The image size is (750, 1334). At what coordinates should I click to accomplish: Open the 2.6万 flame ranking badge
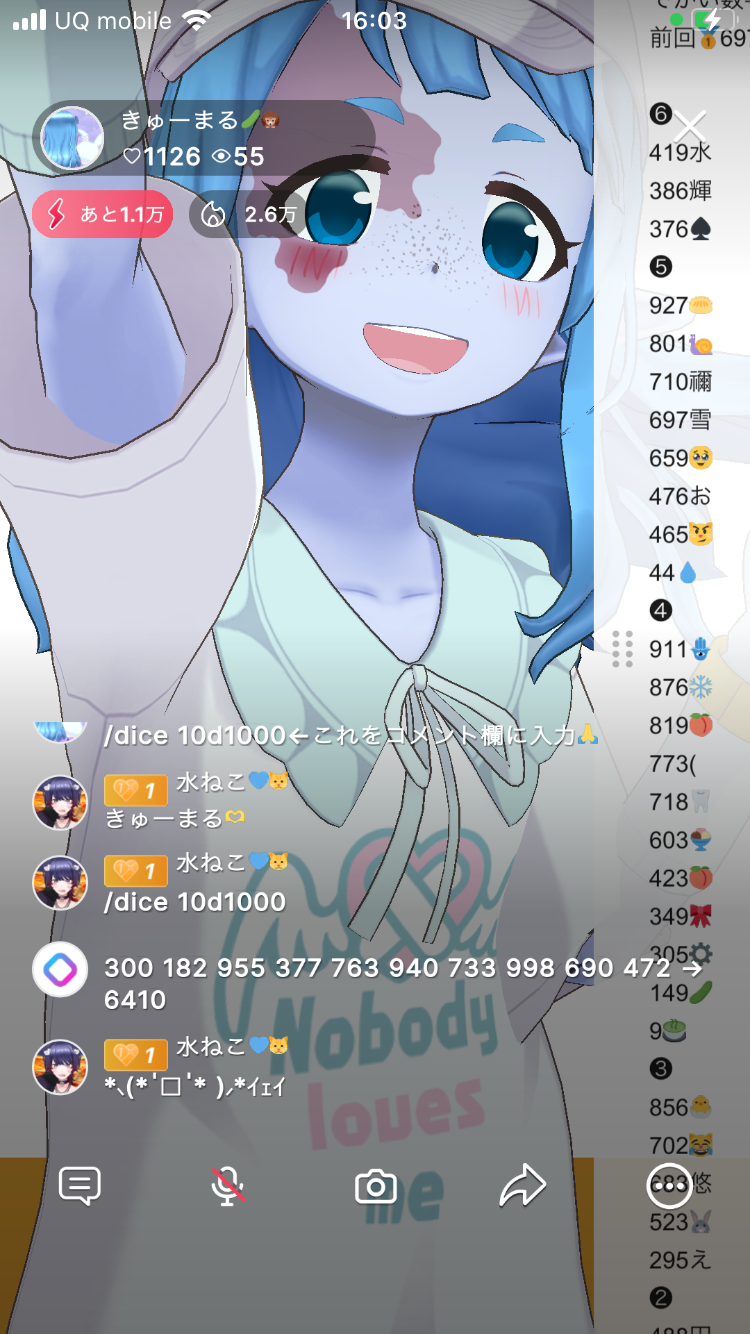(246, 214)
